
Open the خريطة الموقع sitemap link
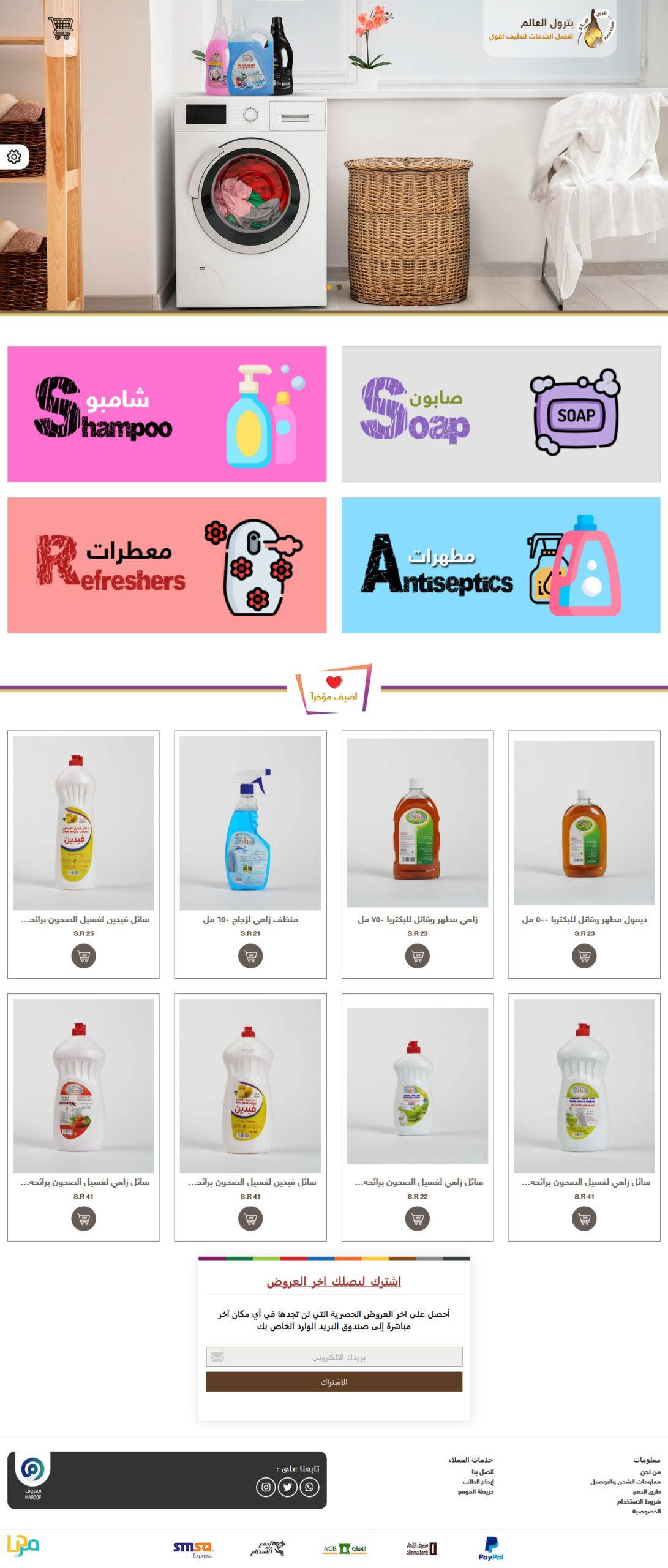pos(476,1492)
